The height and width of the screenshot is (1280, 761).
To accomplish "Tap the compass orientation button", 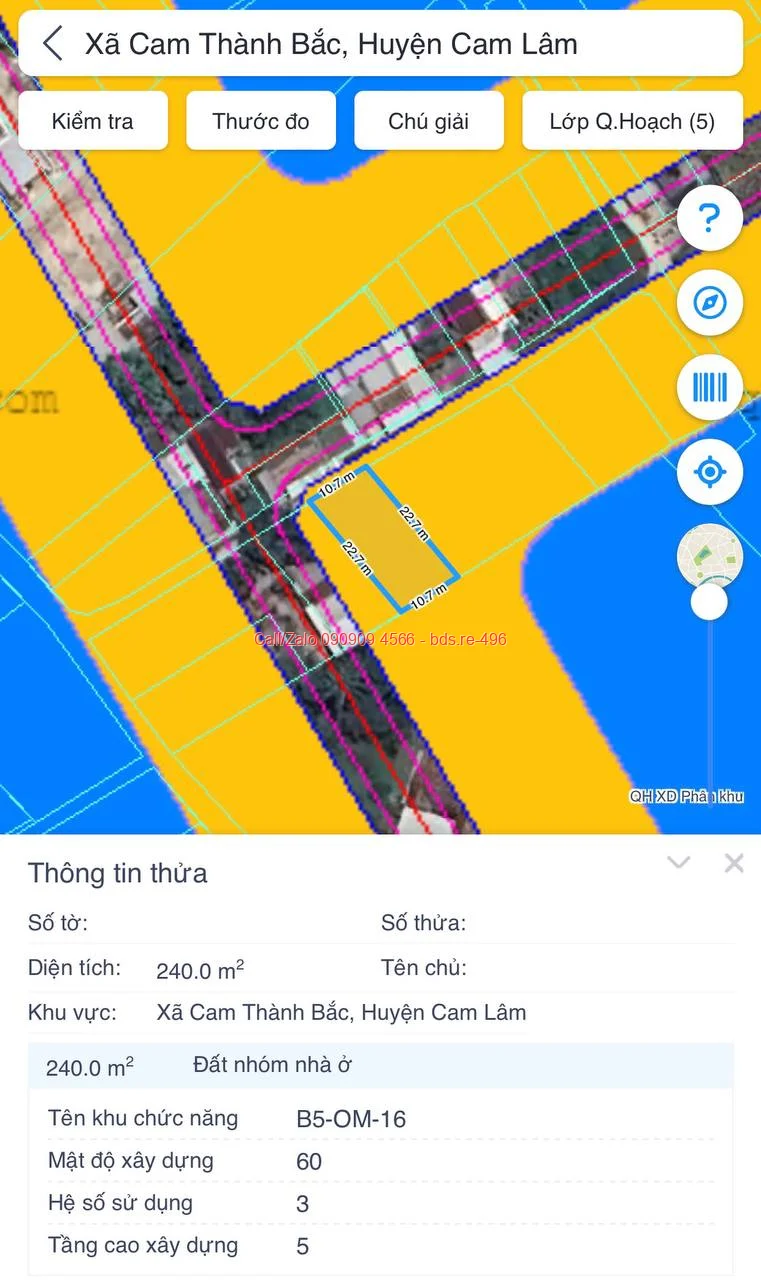I will (x=710, y=302).
